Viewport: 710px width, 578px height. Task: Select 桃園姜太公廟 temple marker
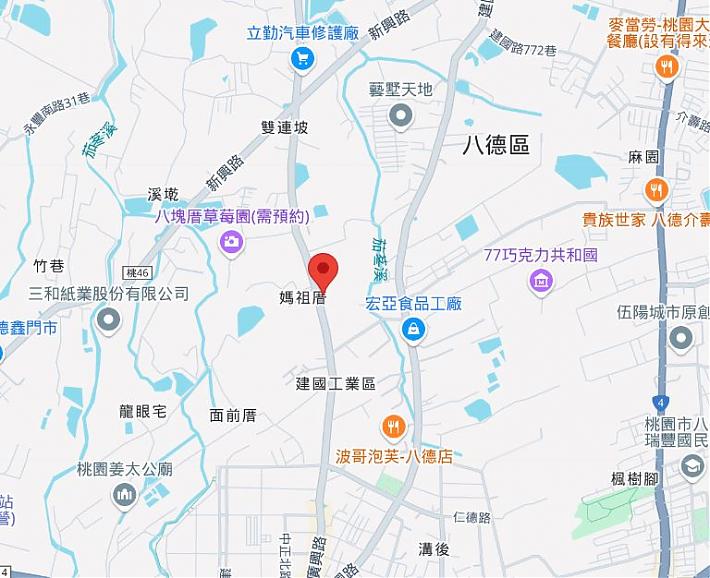pyautogui.click(x=125, y=493)
